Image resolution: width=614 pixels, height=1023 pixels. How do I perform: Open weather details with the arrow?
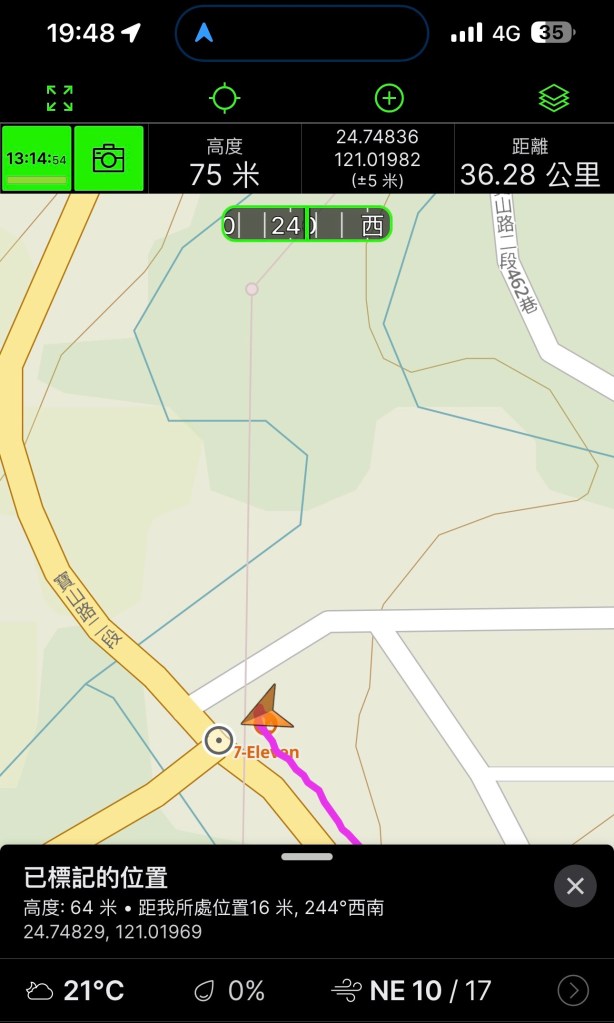(573, 990)
